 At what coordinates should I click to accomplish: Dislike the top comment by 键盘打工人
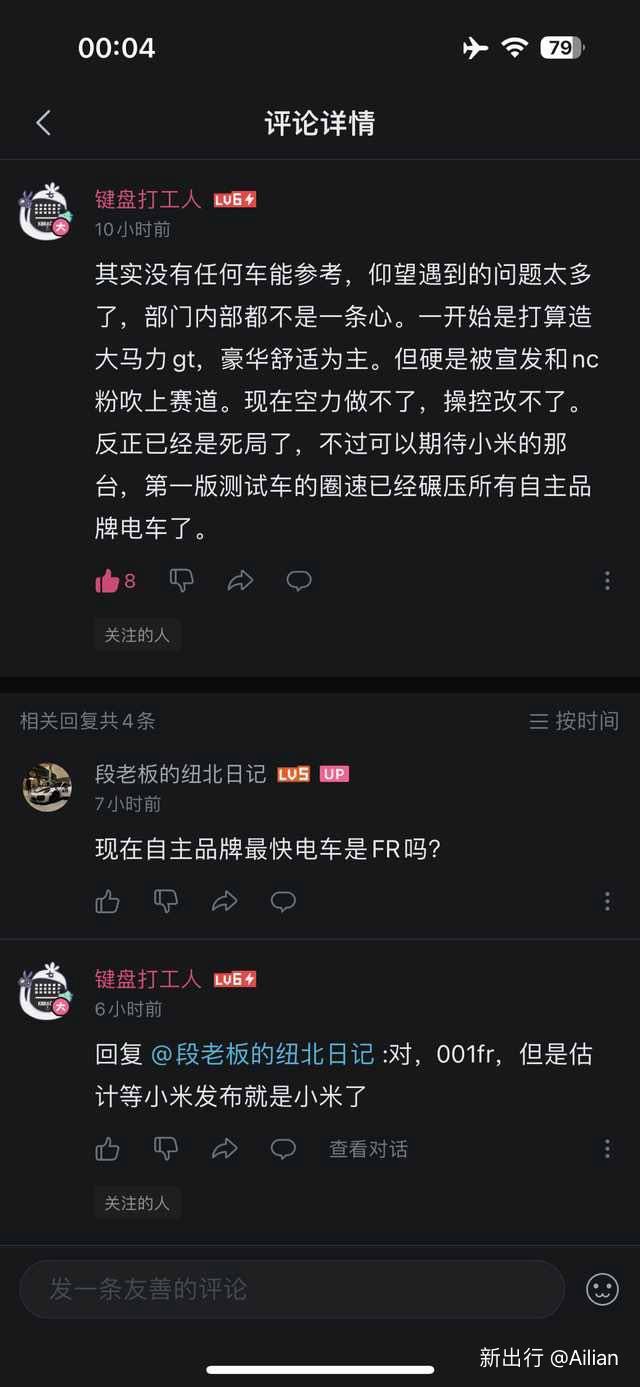point(181,580)
